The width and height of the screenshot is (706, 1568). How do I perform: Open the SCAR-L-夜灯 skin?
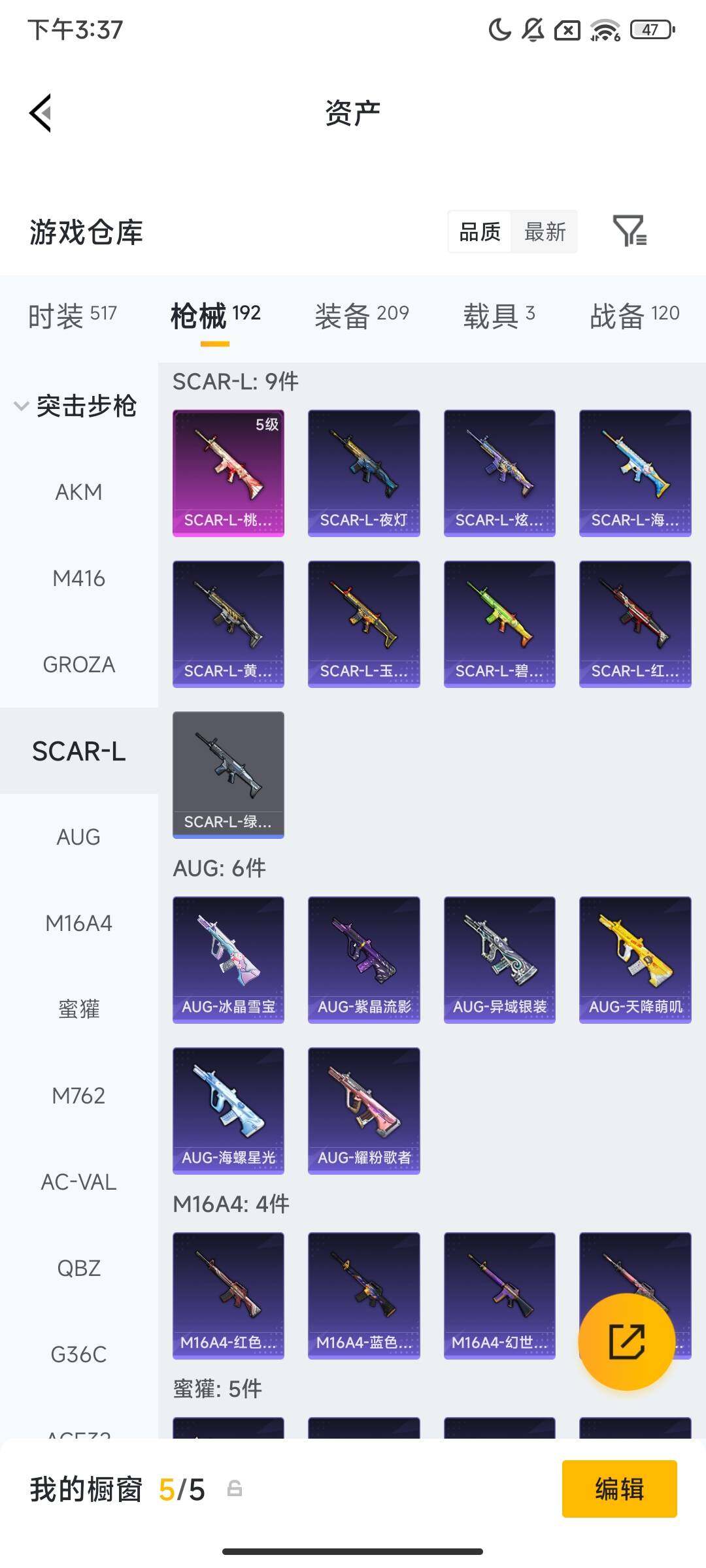tap(363, 473)
